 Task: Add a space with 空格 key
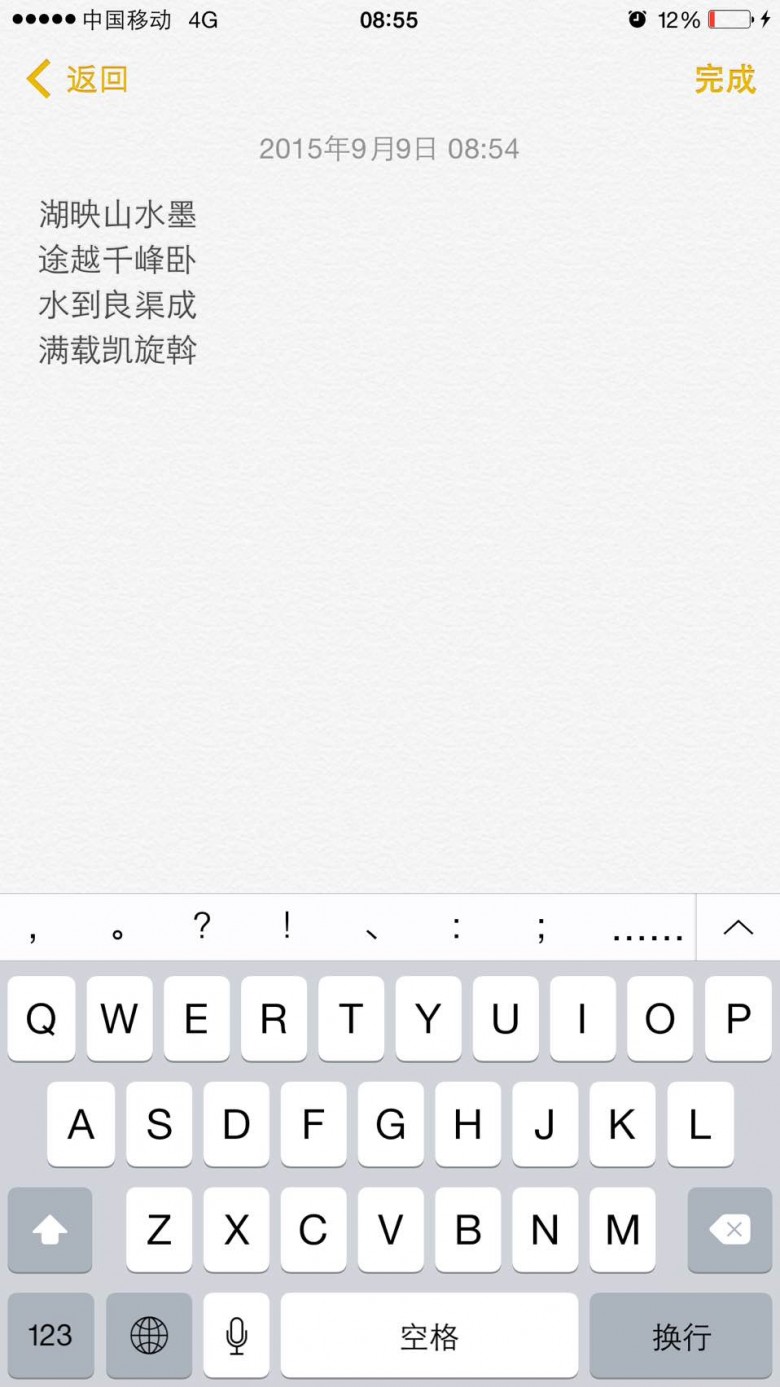coord(429,1335)
